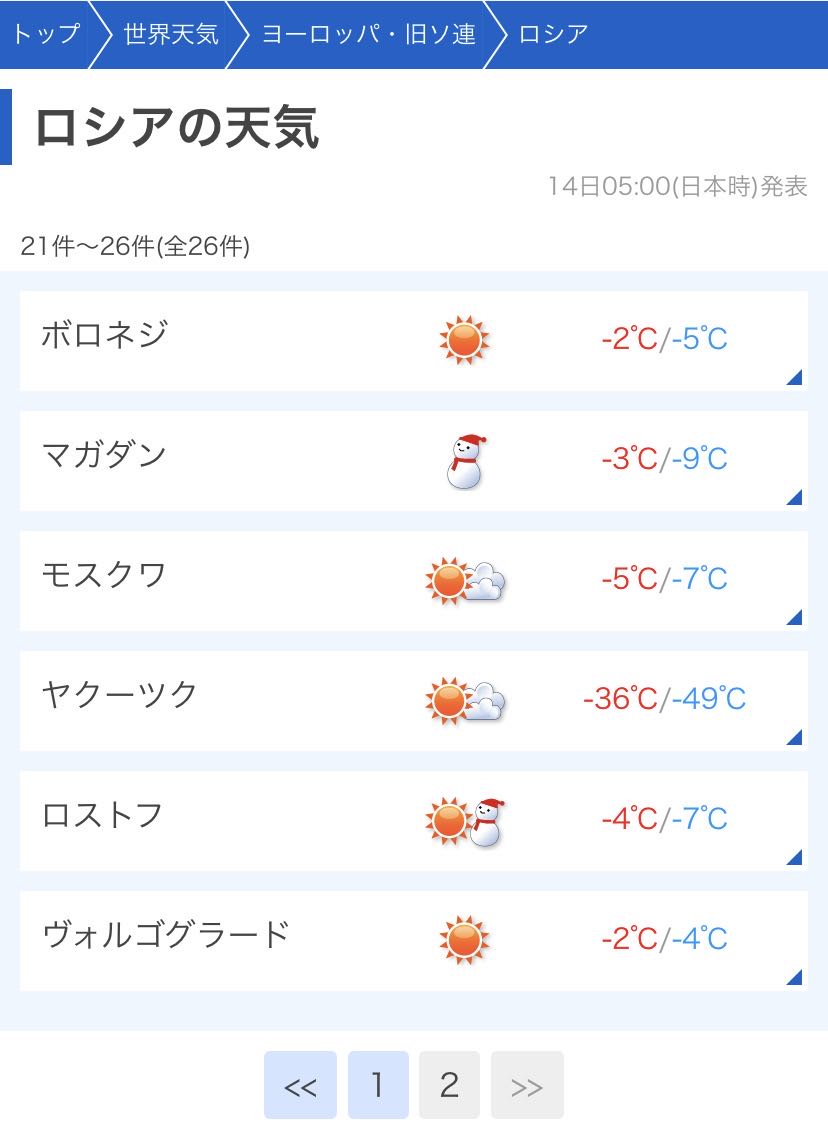Screen dimensions: 828x1124
Task: Open the weather for ボロネジ
Action: (413, 341)
